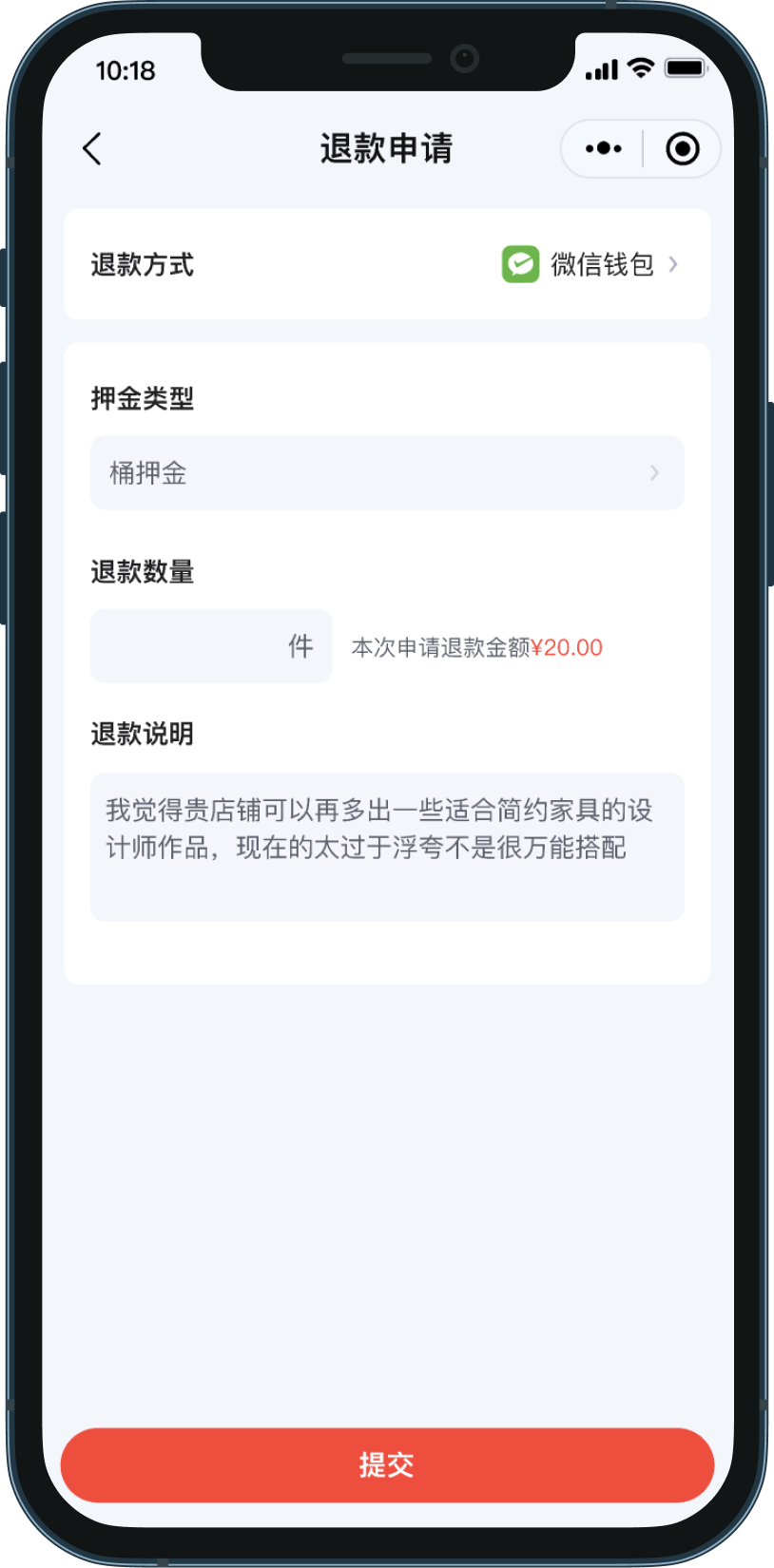Go back from 退款申请 page
The image size is (774, 1568).
click(92, 149)
